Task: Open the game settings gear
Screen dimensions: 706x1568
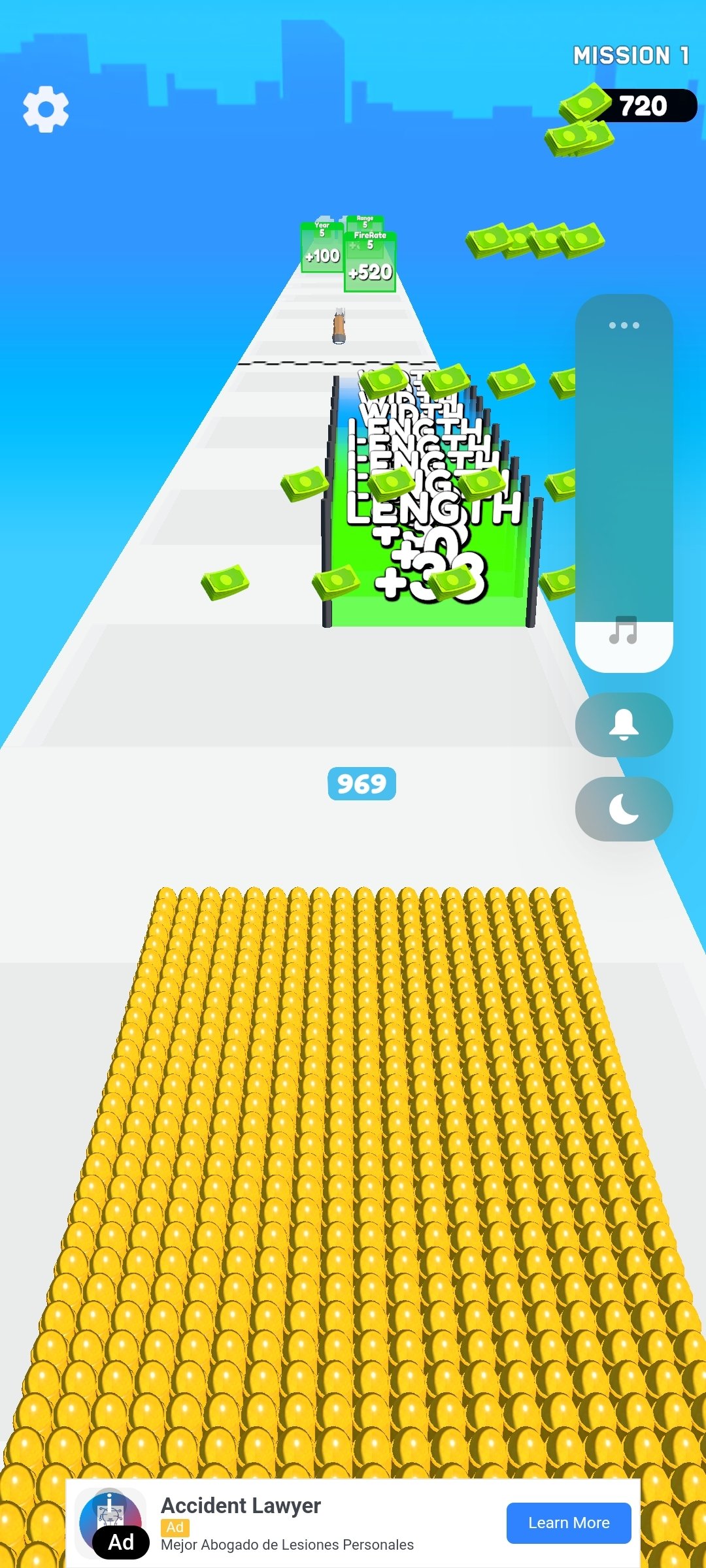Action: 46,109
